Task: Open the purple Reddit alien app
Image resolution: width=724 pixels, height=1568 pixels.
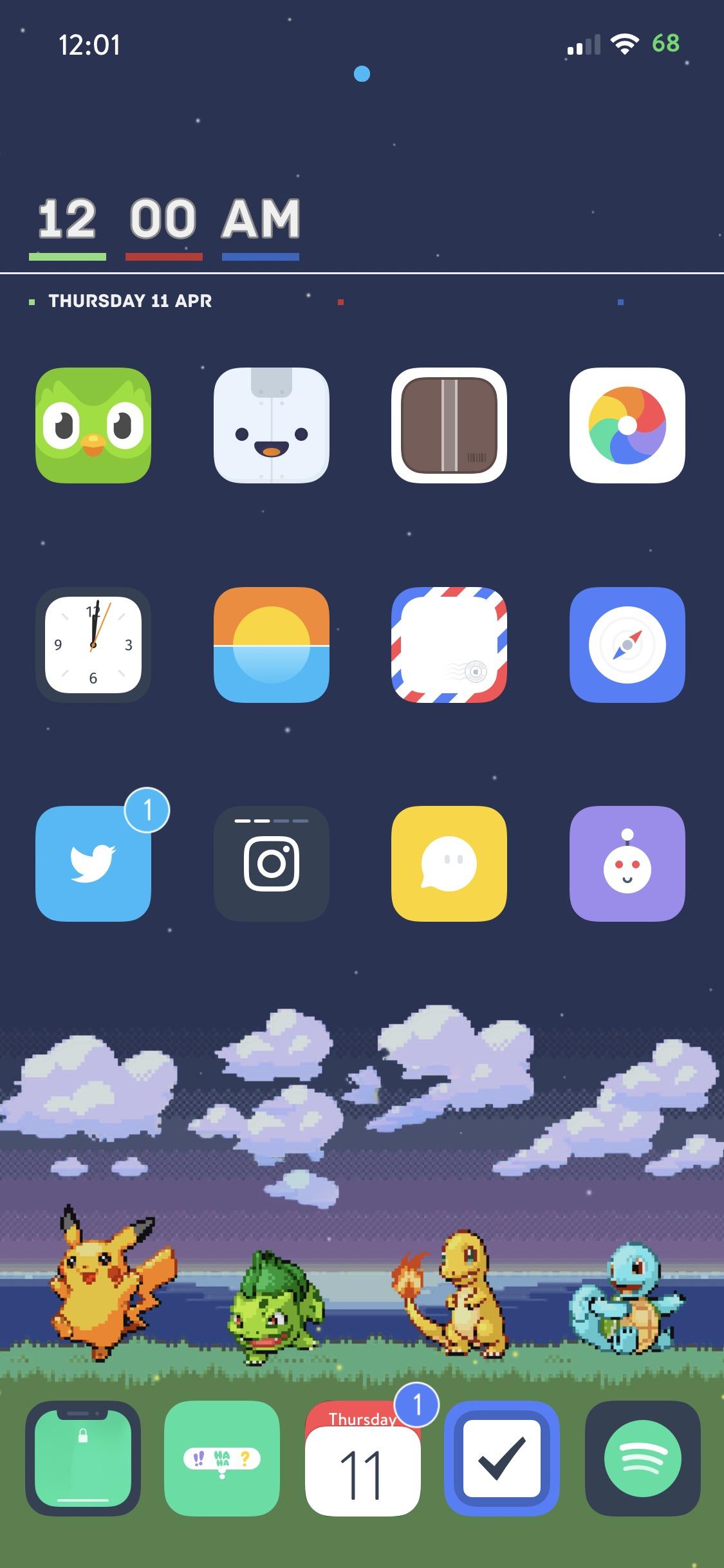Action: [x=627, y=863]
